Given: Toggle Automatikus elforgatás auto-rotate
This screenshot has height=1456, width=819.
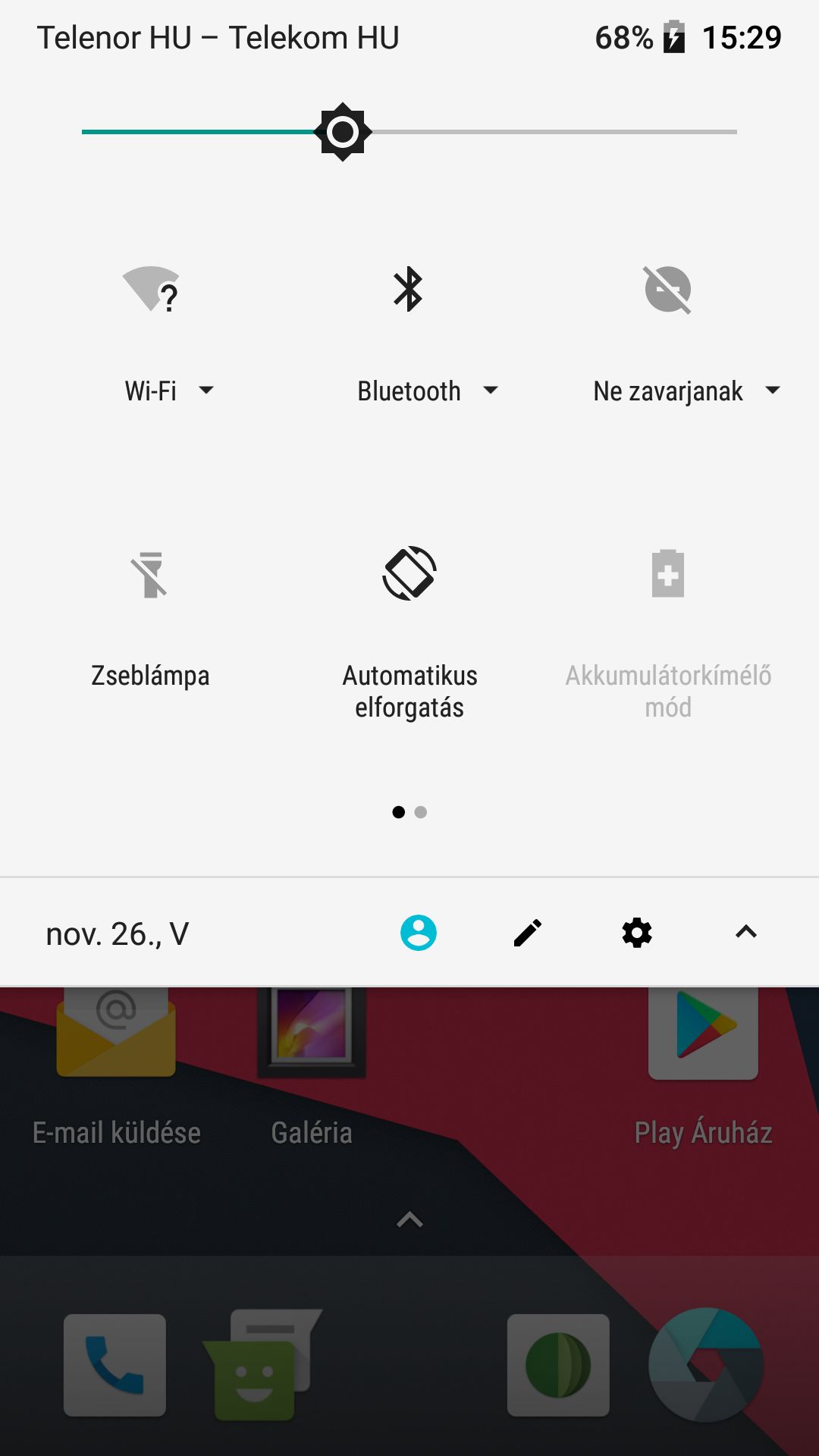Looking at the screenshot, I should pos(409,573).
